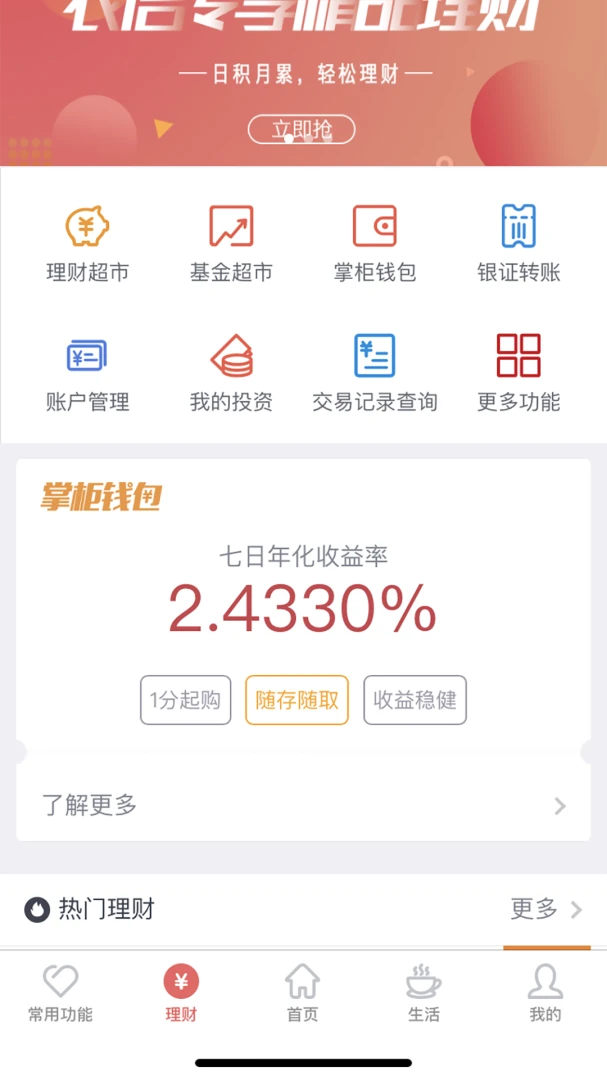Open the 我的 tab
607x1080 pixels.
pyautogui.click(x=545, y=994)
